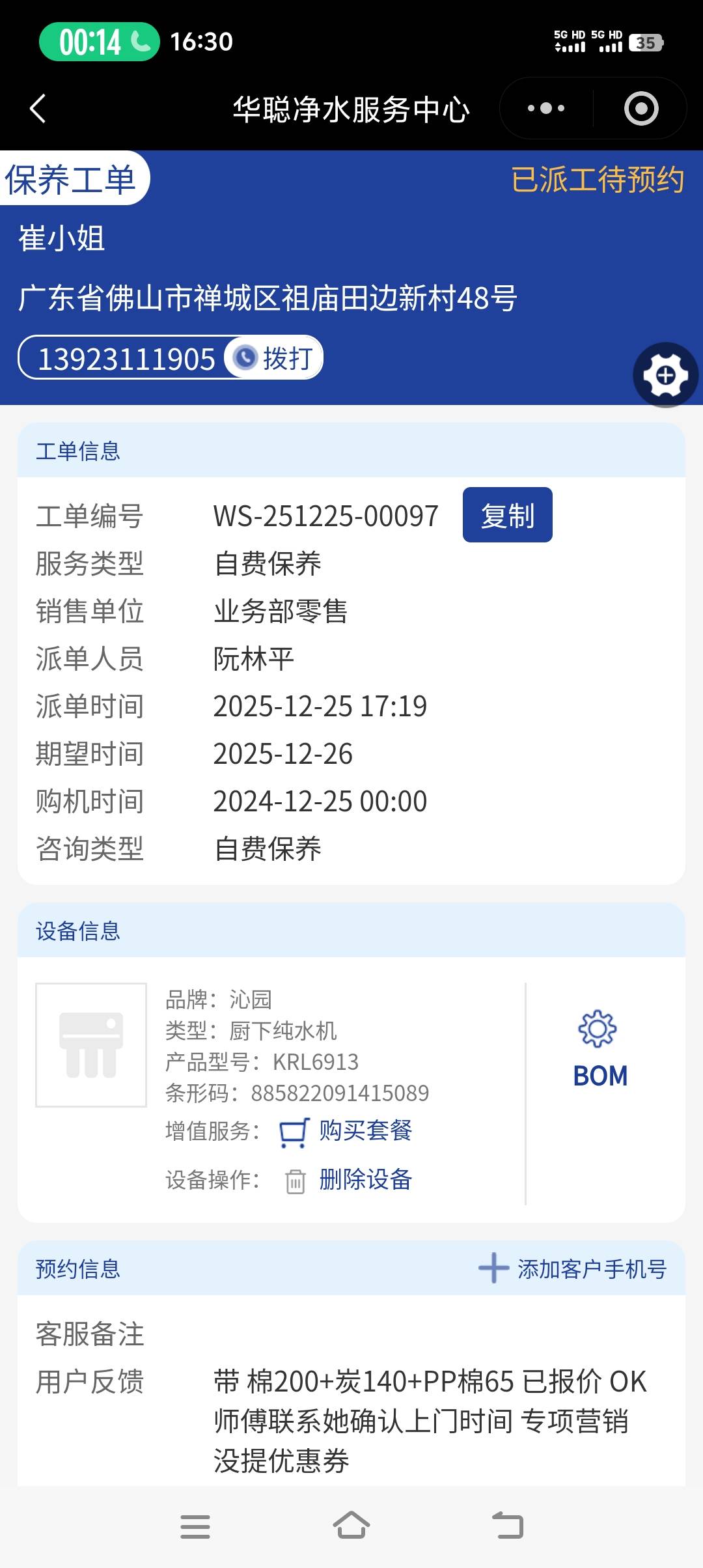Open the device image thumbnail
Screen dimensions: 703x1568
click(91, 1044)
